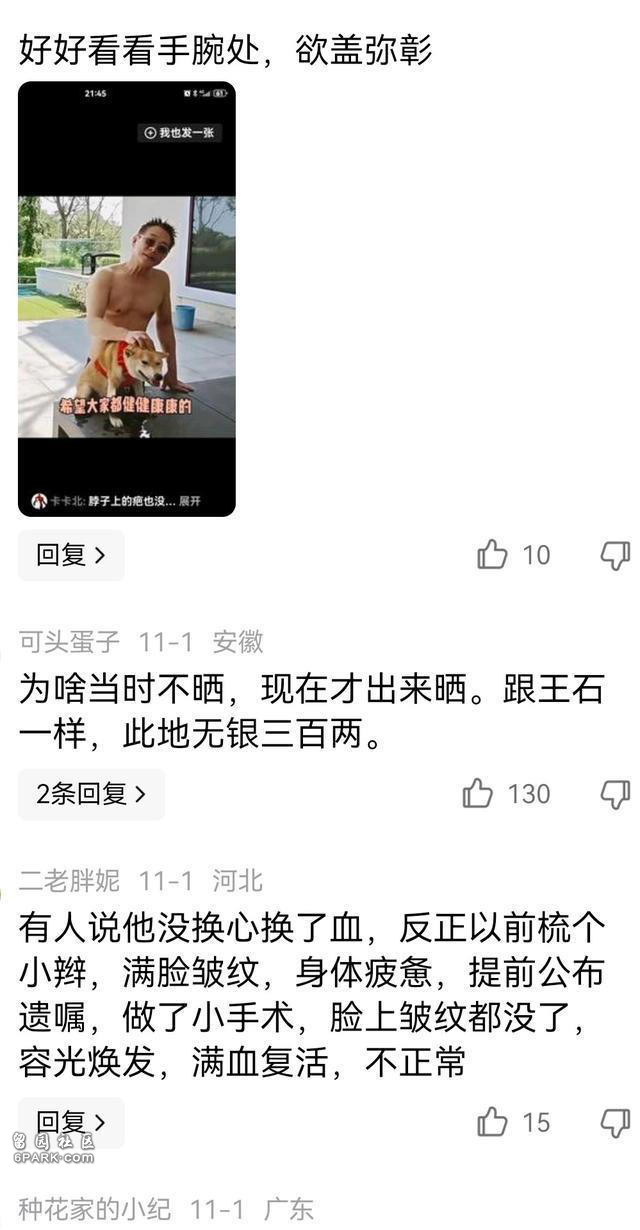Screen dimensions: 640x1230
Task: Like the comment that has 10 likes
Action: click(x=492, y=555)
